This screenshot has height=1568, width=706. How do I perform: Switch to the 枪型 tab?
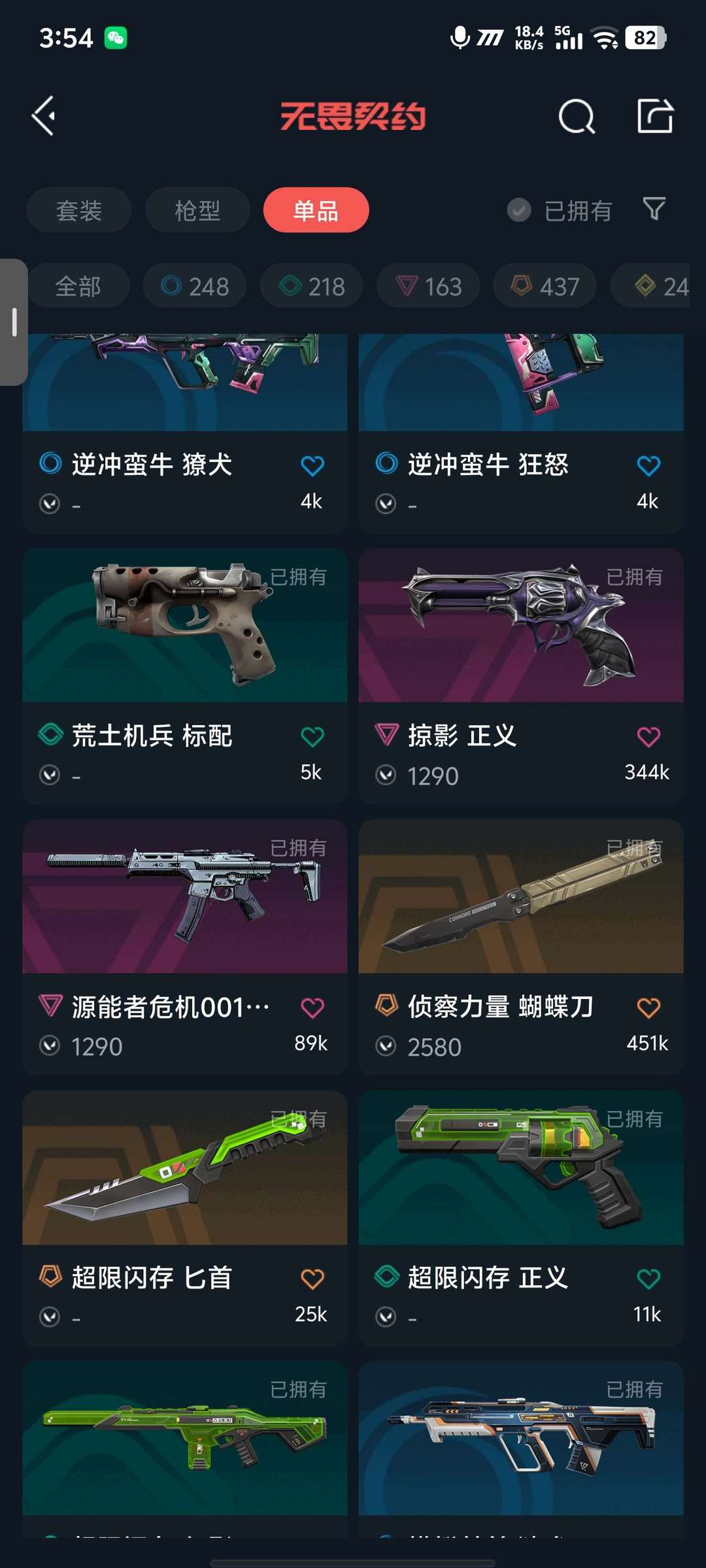tap(197, 210)
